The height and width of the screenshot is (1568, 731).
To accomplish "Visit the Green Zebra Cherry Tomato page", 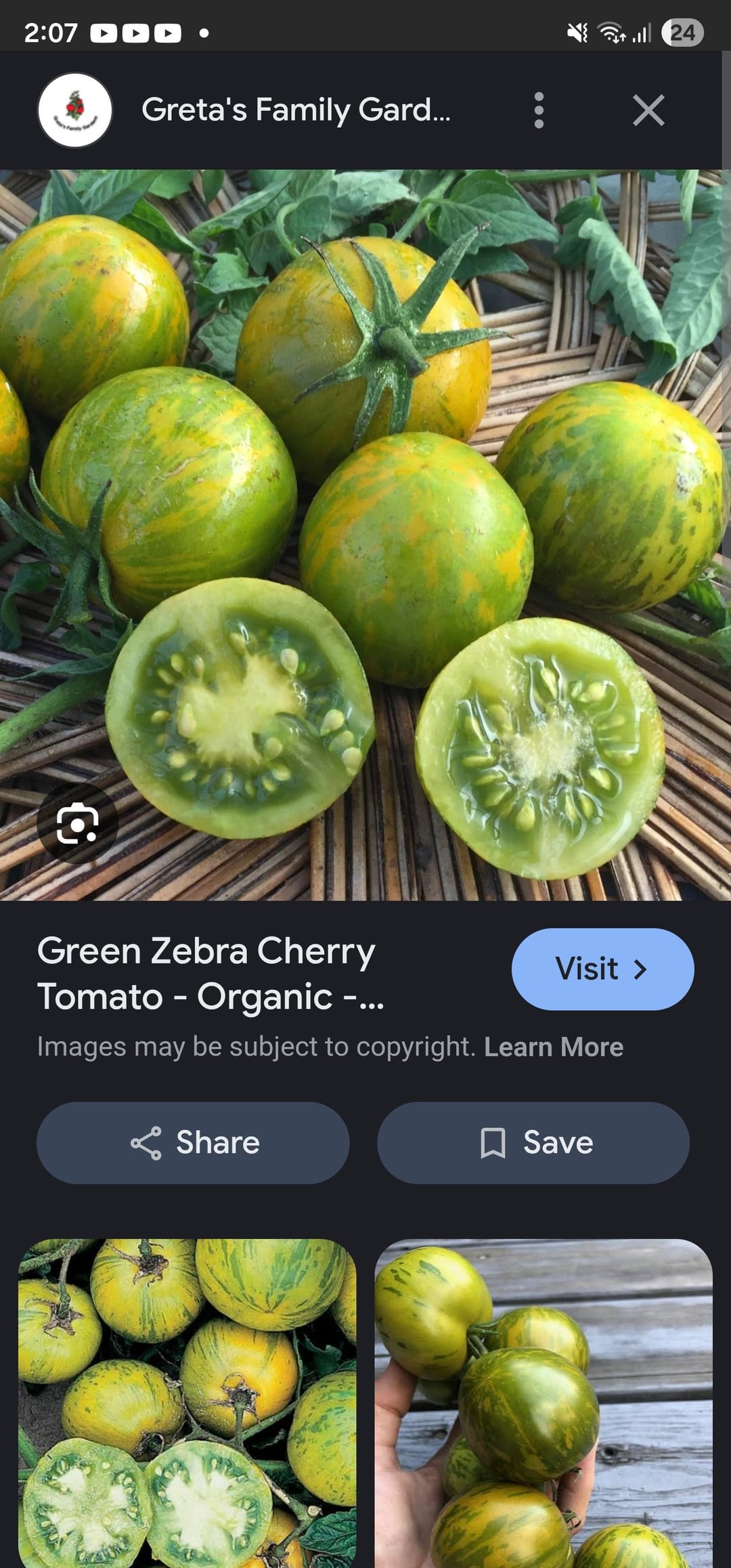I will 602,969.
